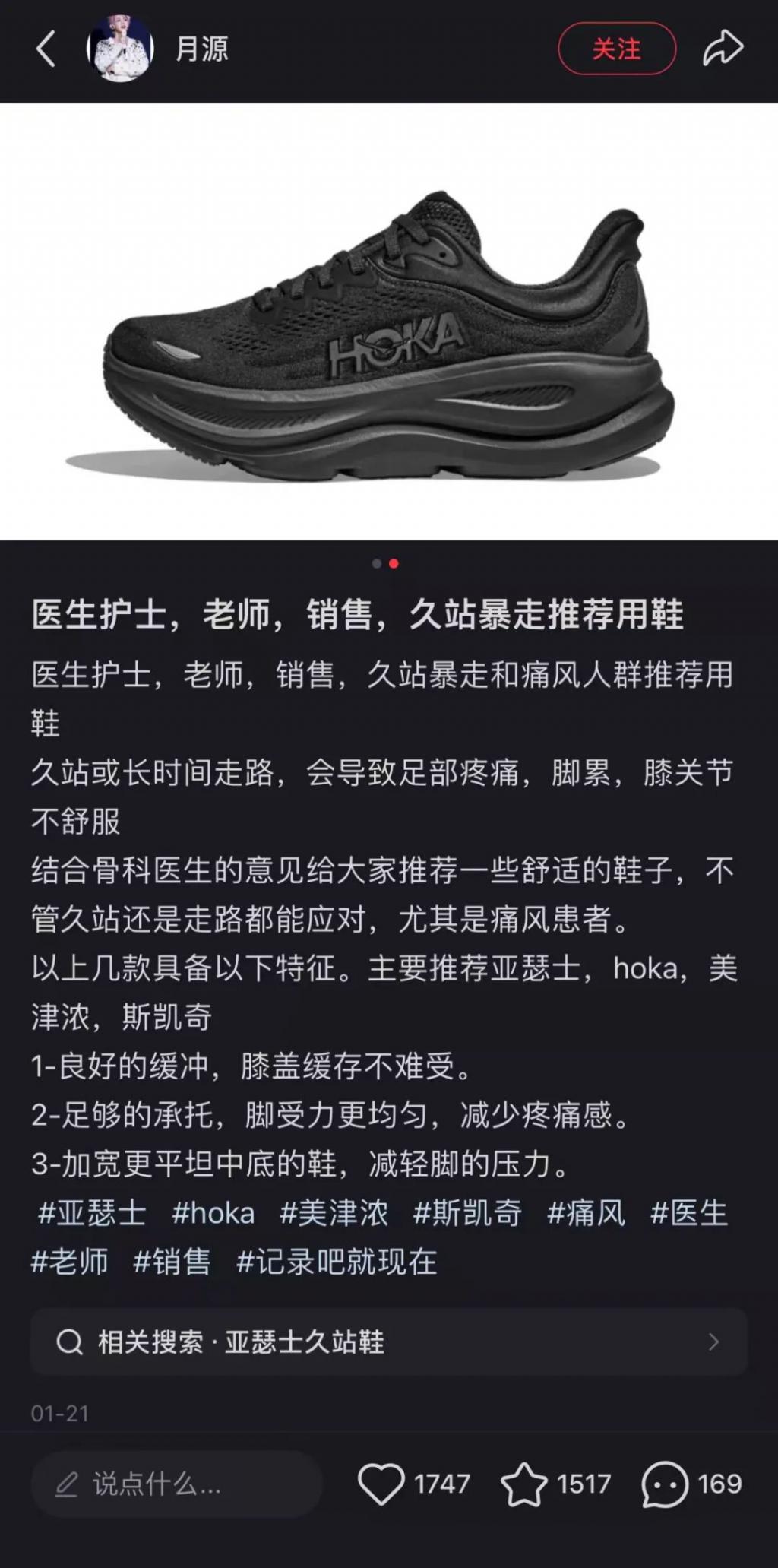
Task: Tap the 说点什么 comment field
Action: click(176, 1484)
